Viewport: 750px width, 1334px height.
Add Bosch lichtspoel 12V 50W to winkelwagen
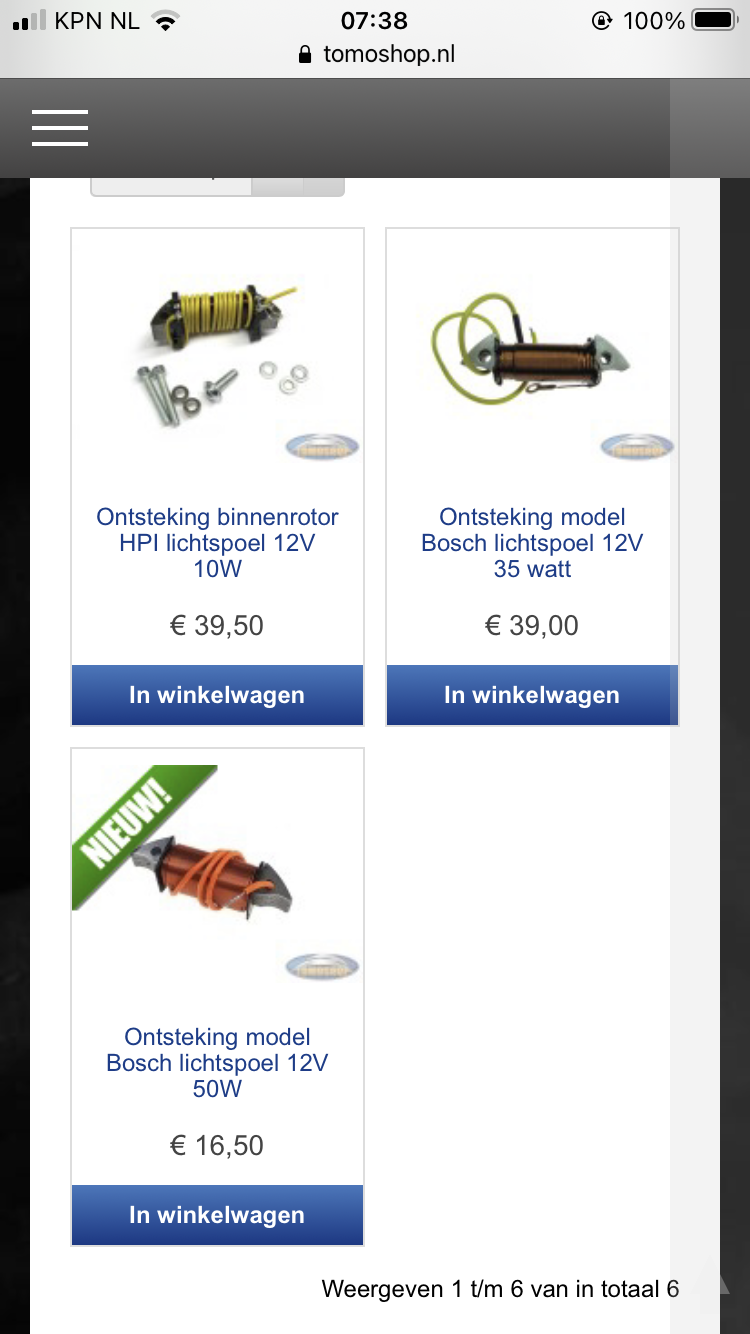(x=217, y=1215)
